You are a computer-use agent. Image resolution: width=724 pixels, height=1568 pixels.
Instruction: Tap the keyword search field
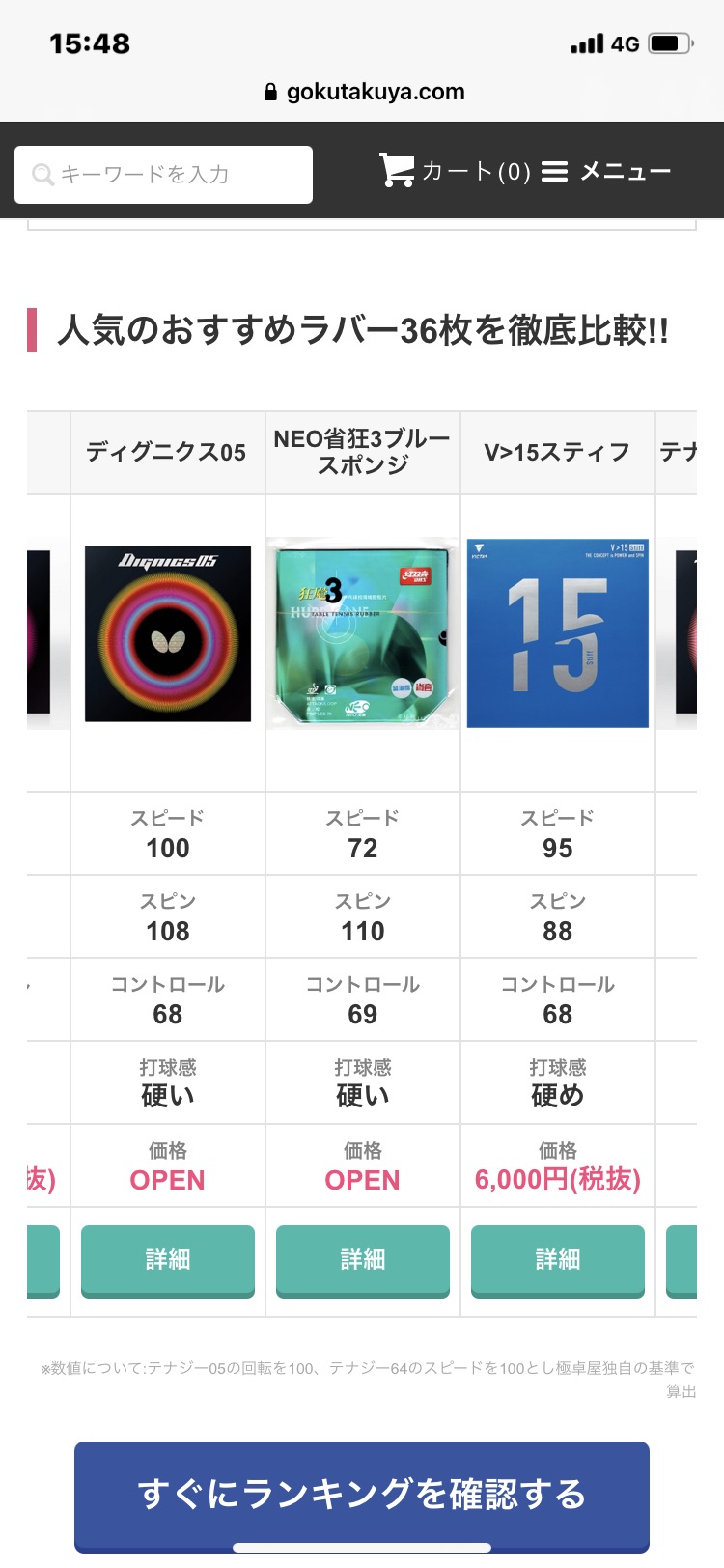164,175
